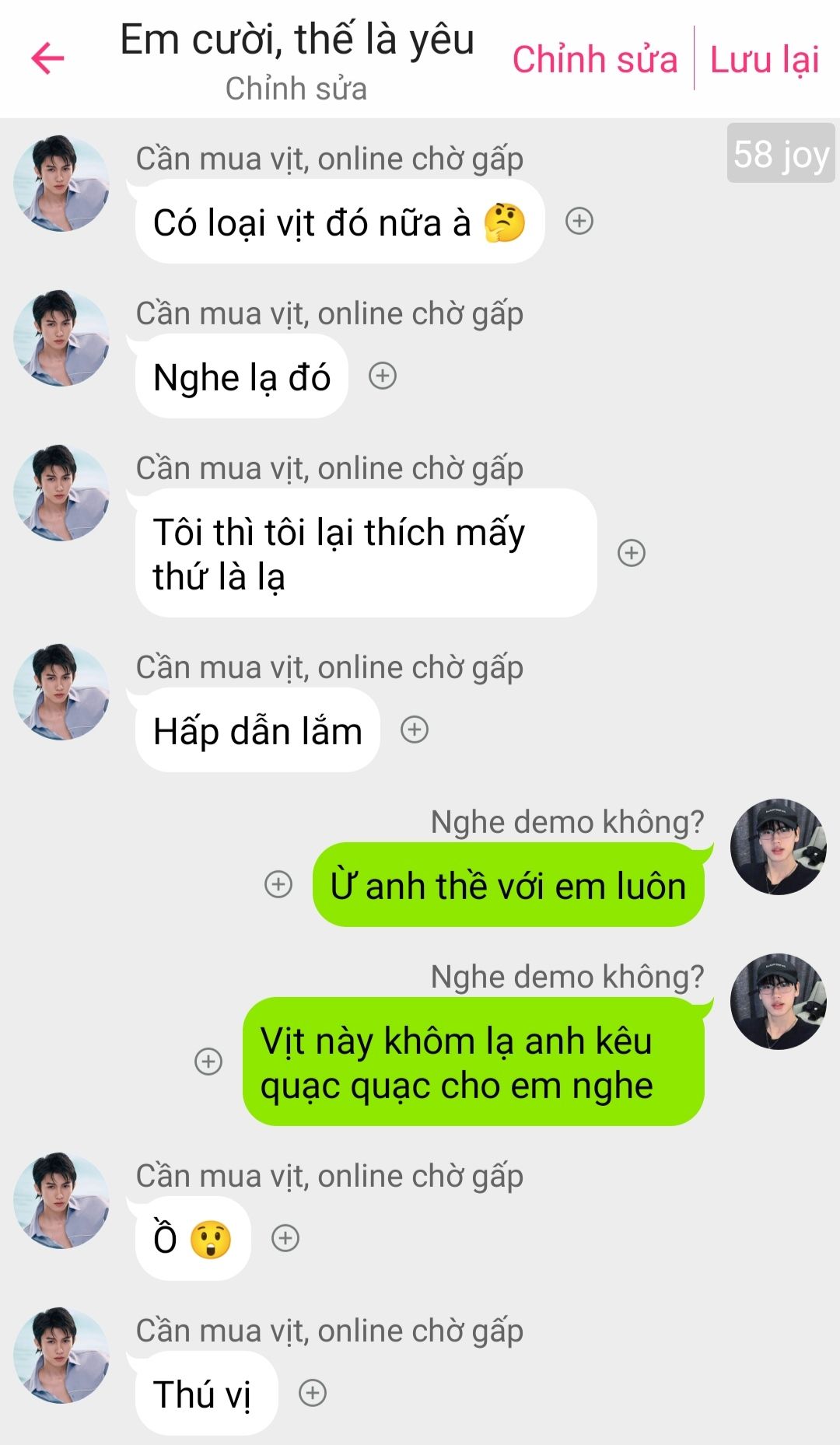The height and width of the screenshot is (1445, 840).
Task: Go back using the pink arrow
Action: click(47, 58)
